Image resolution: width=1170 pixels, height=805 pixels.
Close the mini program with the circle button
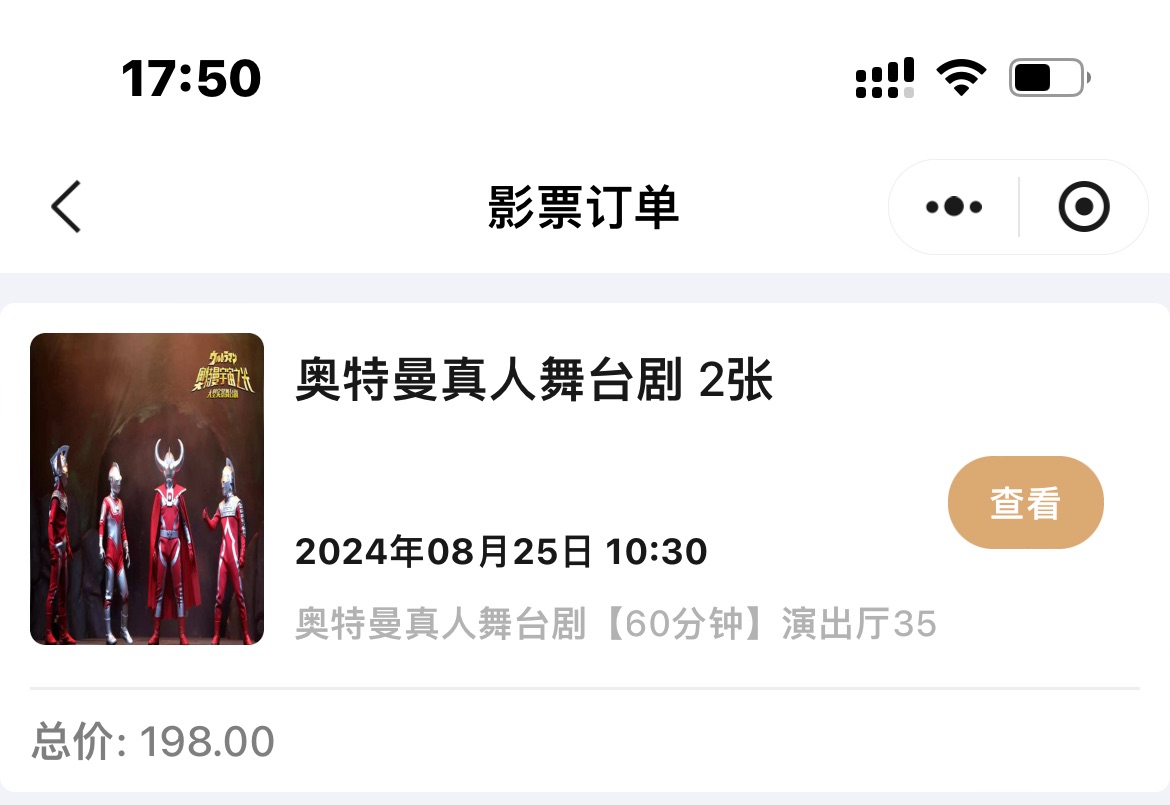pos(1084,207)
